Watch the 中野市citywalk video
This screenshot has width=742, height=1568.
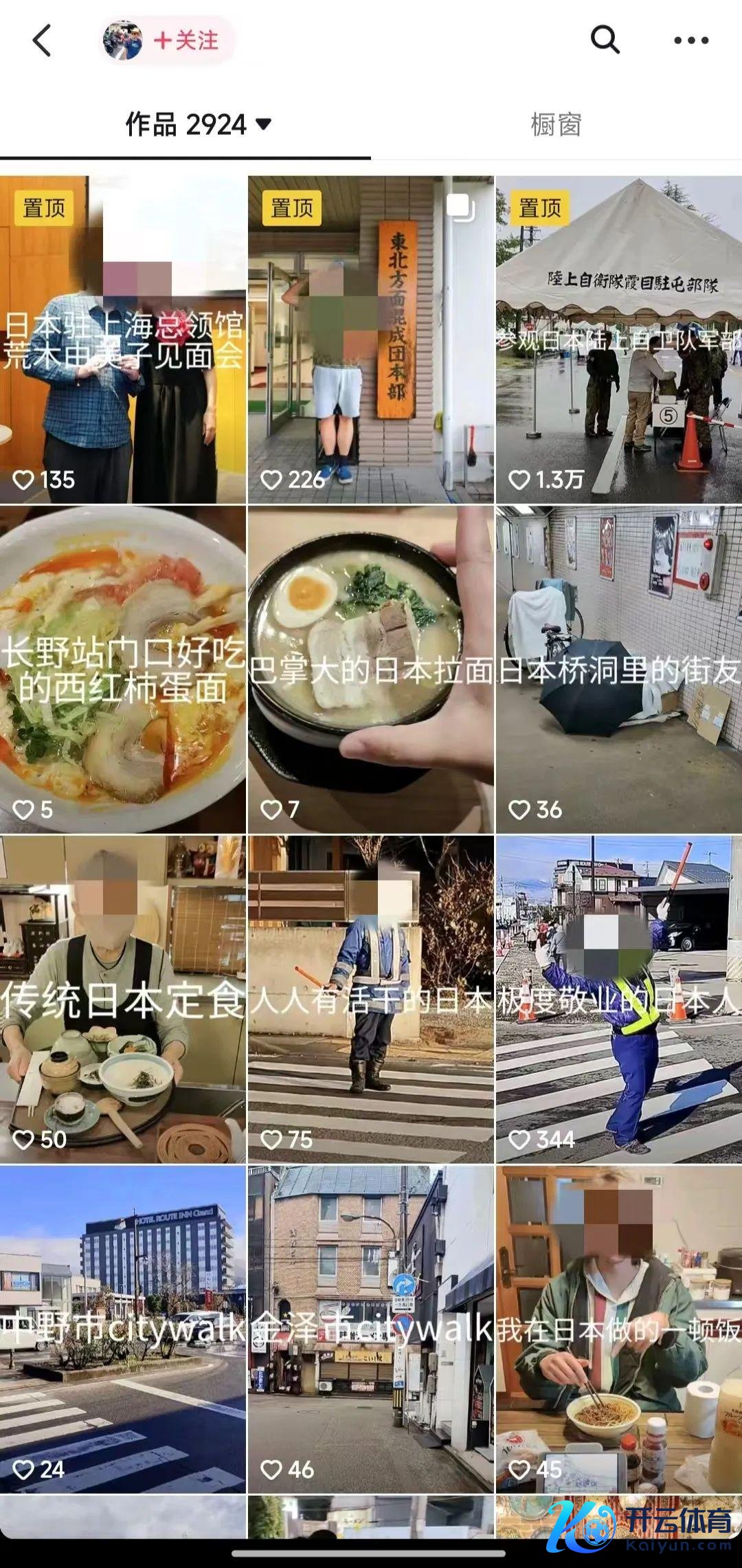(122, 1329)
